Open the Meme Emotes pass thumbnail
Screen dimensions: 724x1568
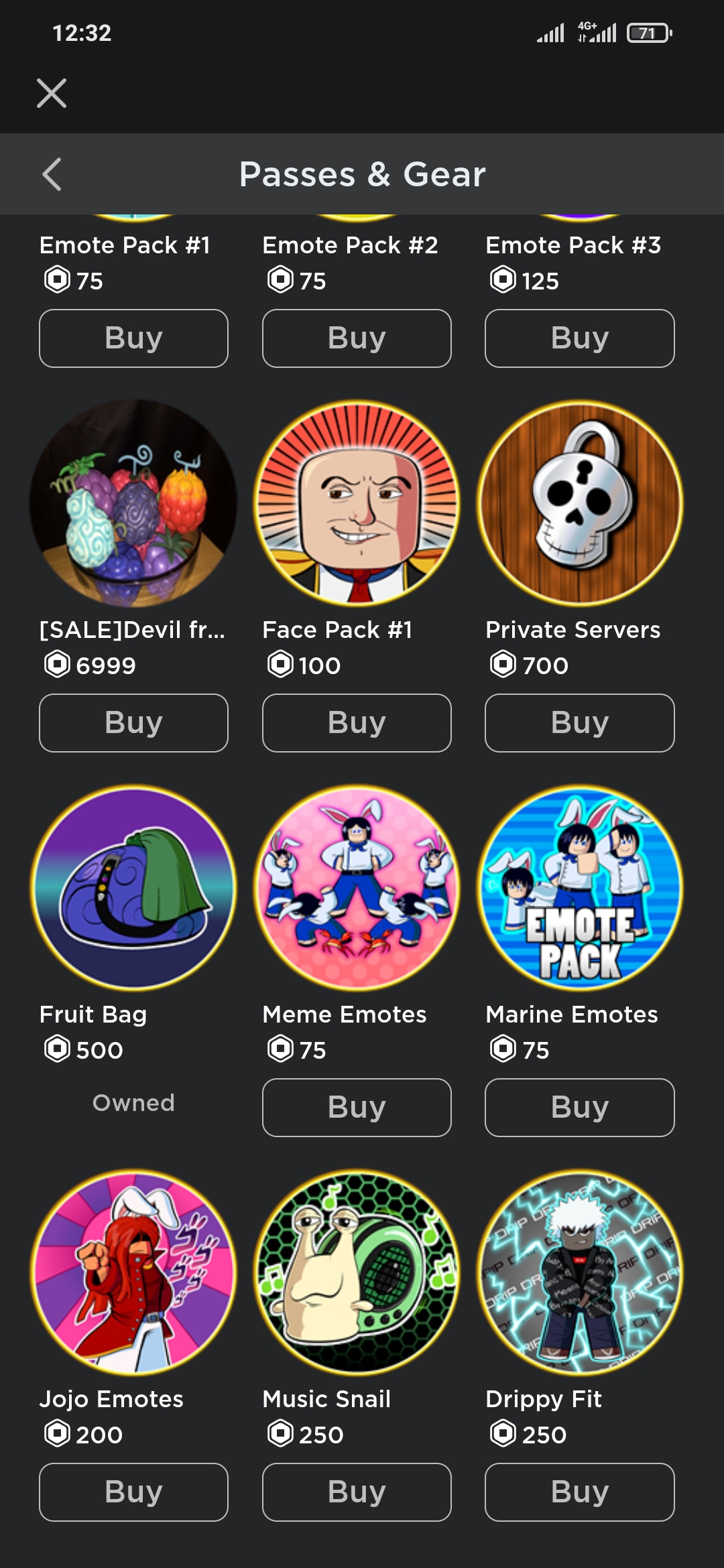pyautogui.click(x=357, y=888)
